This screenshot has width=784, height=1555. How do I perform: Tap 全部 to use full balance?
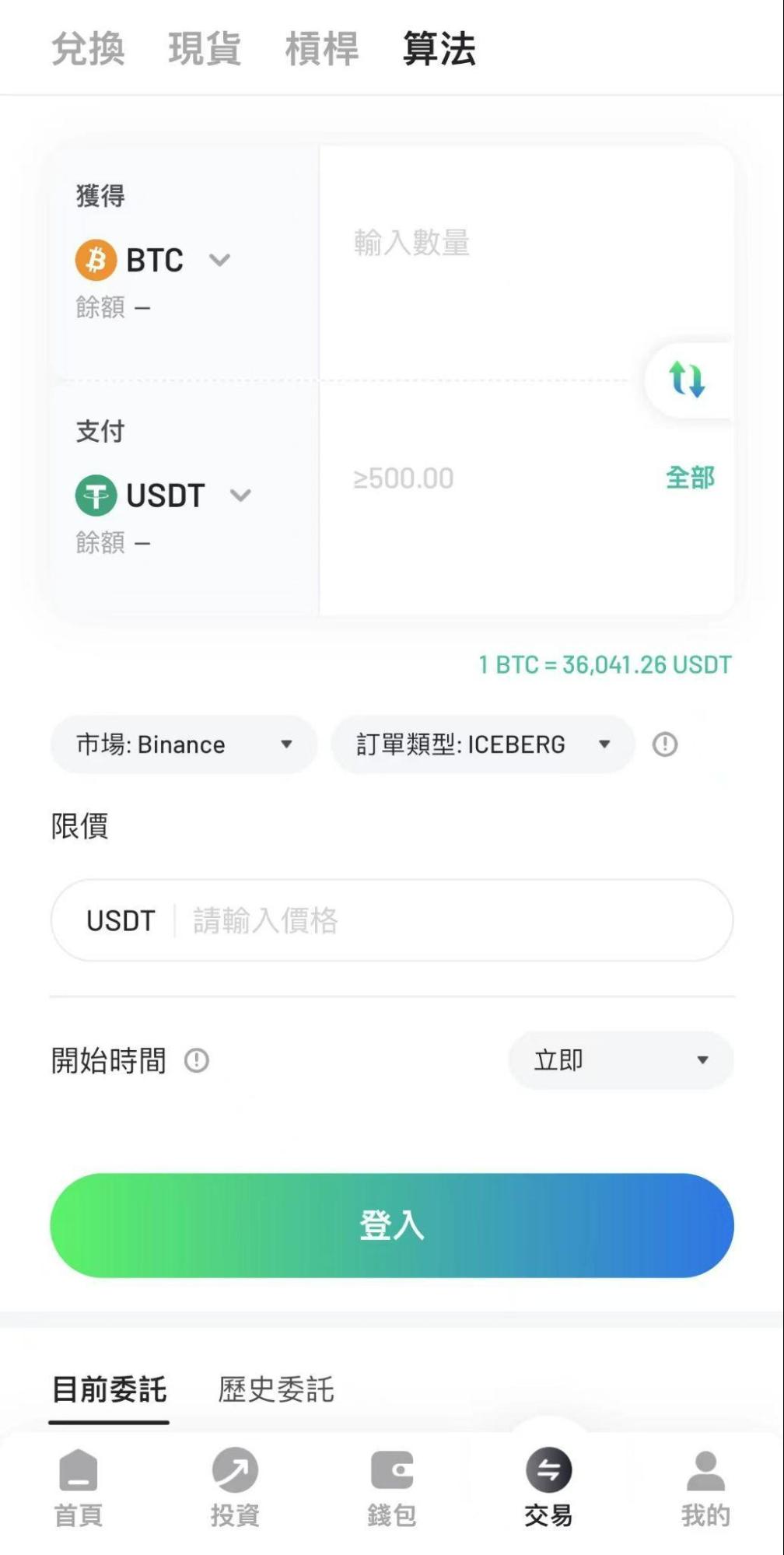pyautogui.click(x=690, y=478)
